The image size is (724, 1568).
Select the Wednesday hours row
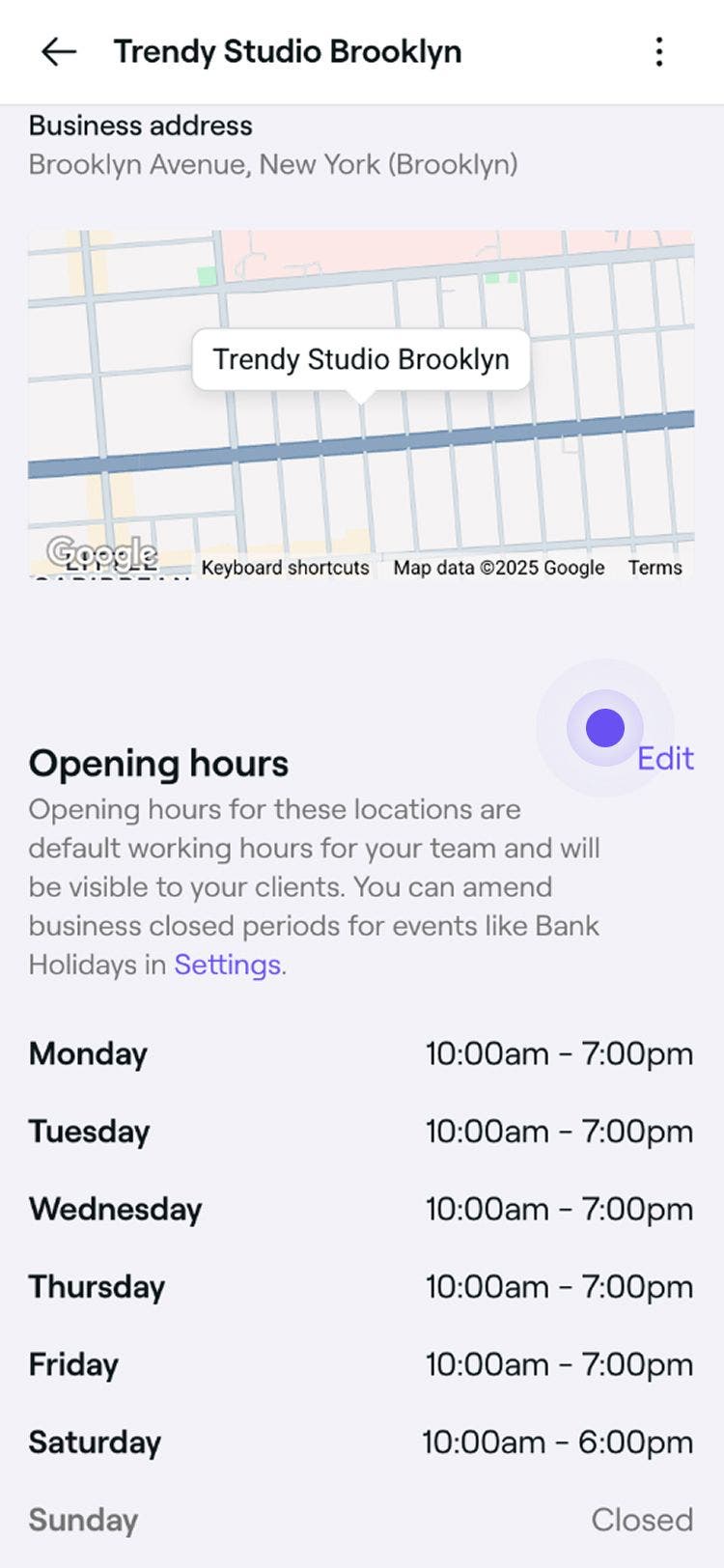[362, 1209]
